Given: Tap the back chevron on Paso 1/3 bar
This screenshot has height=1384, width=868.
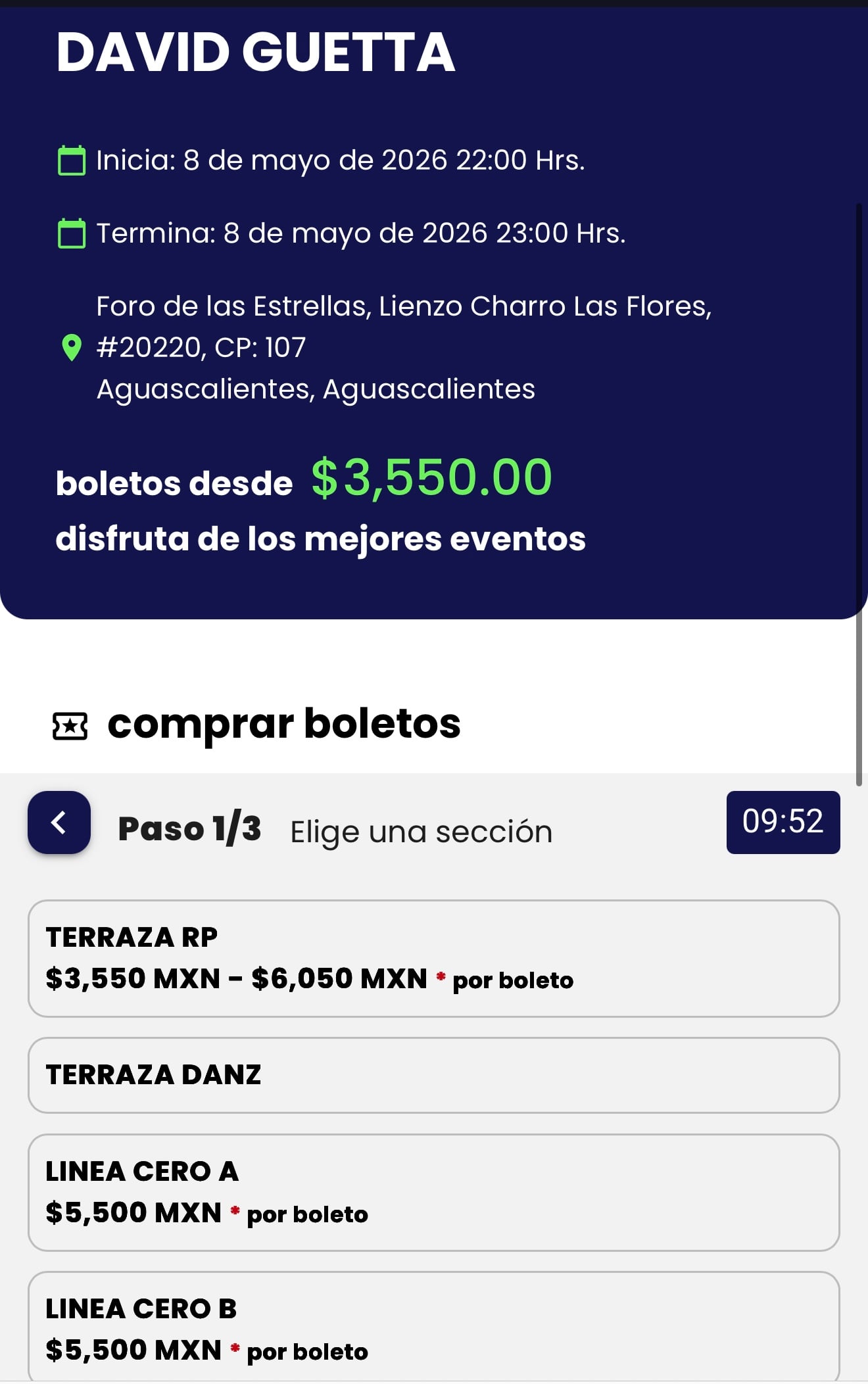Looking at the screenshot, I should pyautogui.click(x=59, y=823).
